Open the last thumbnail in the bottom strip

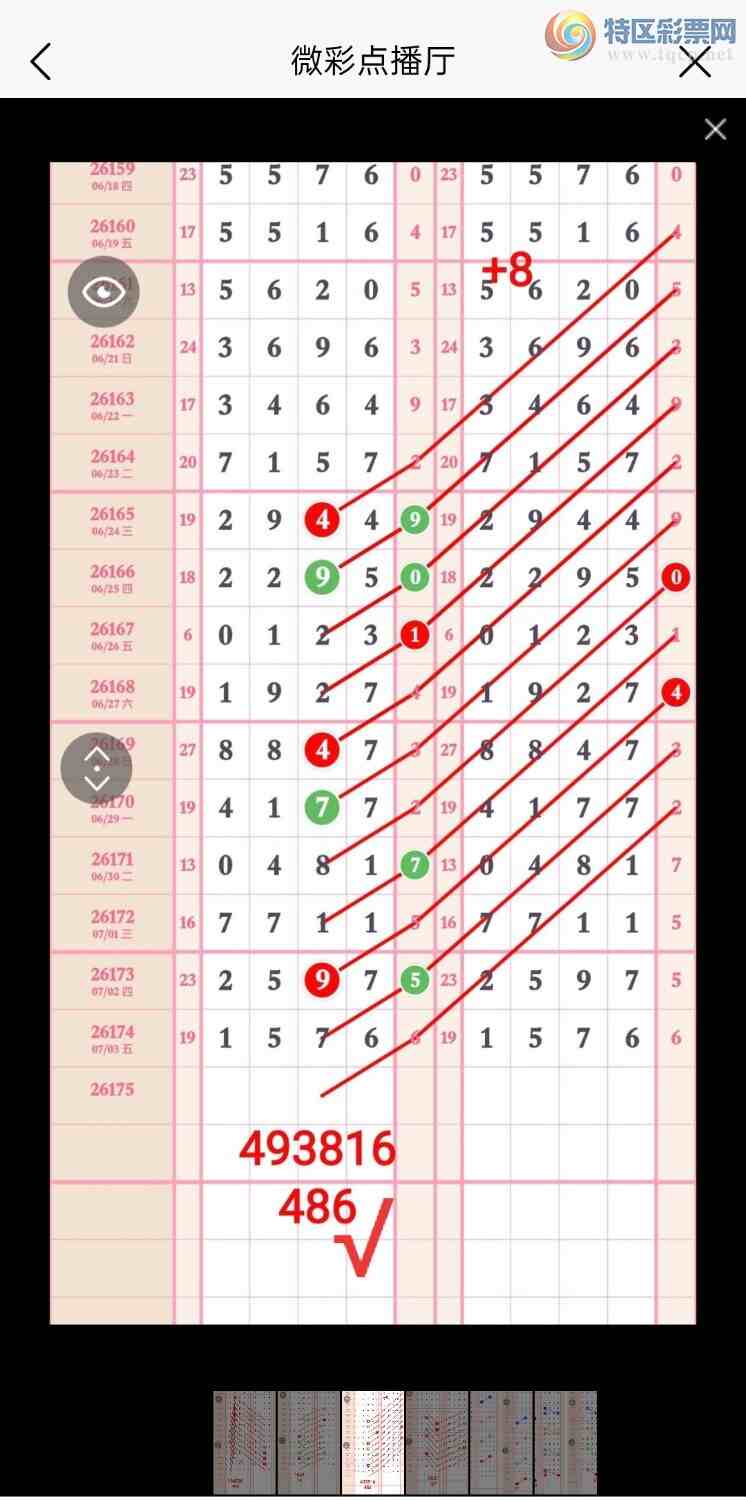565,1443
